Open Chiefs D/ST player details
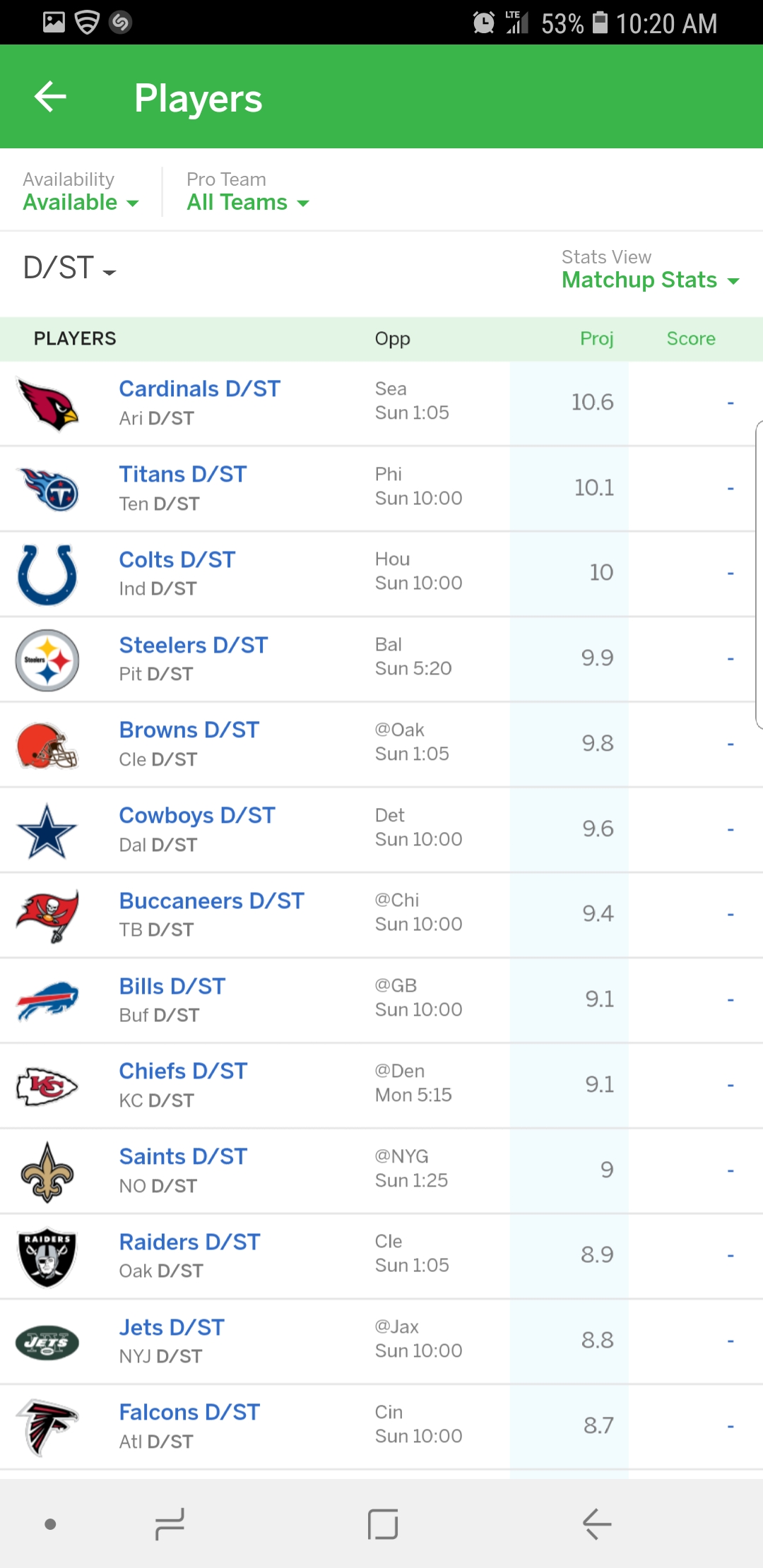 (x=381, y=1086)
